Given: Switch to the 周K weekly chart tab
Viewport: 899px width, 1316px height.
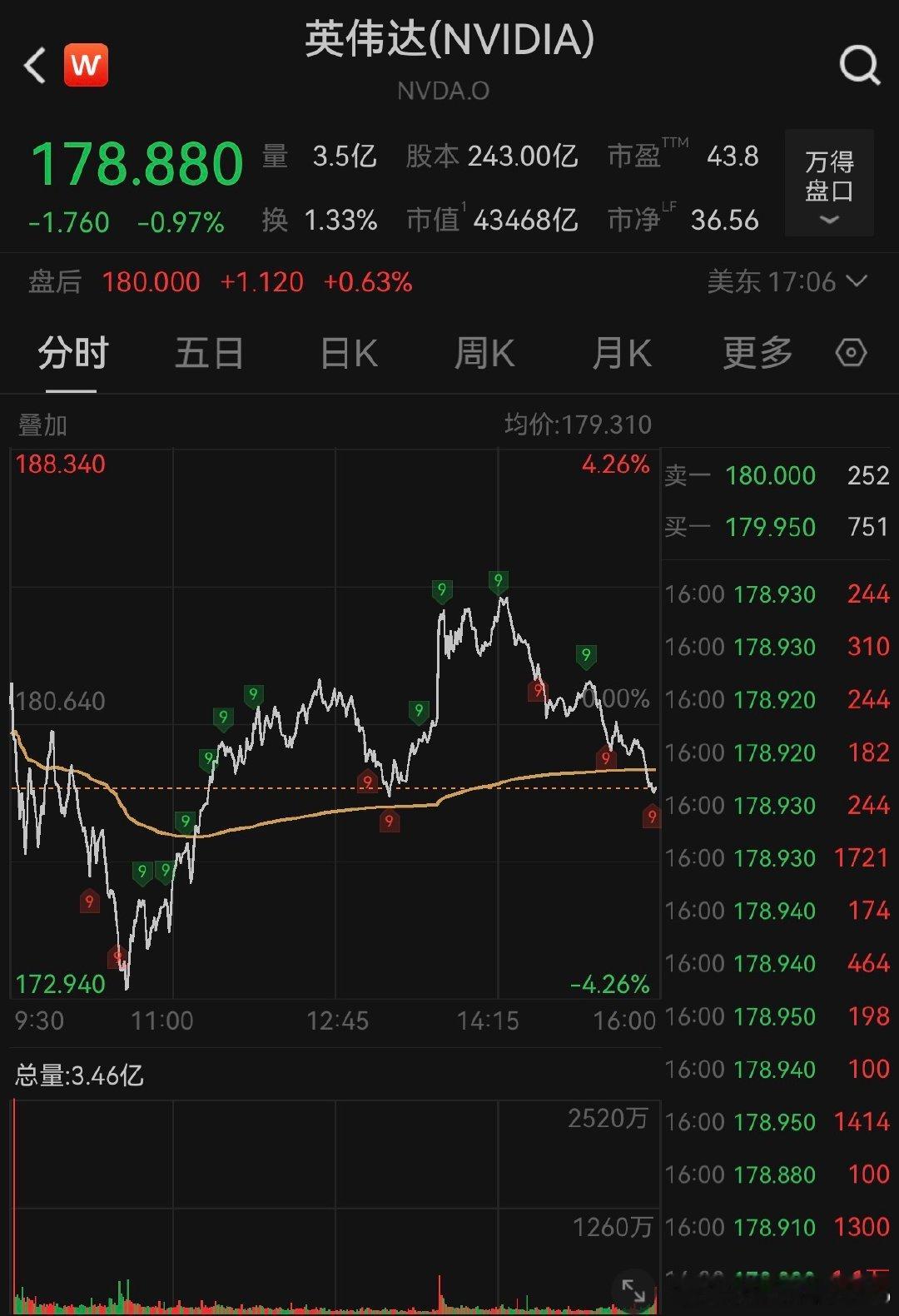Looking at the screenshot, I should click(x=484, y=352).
